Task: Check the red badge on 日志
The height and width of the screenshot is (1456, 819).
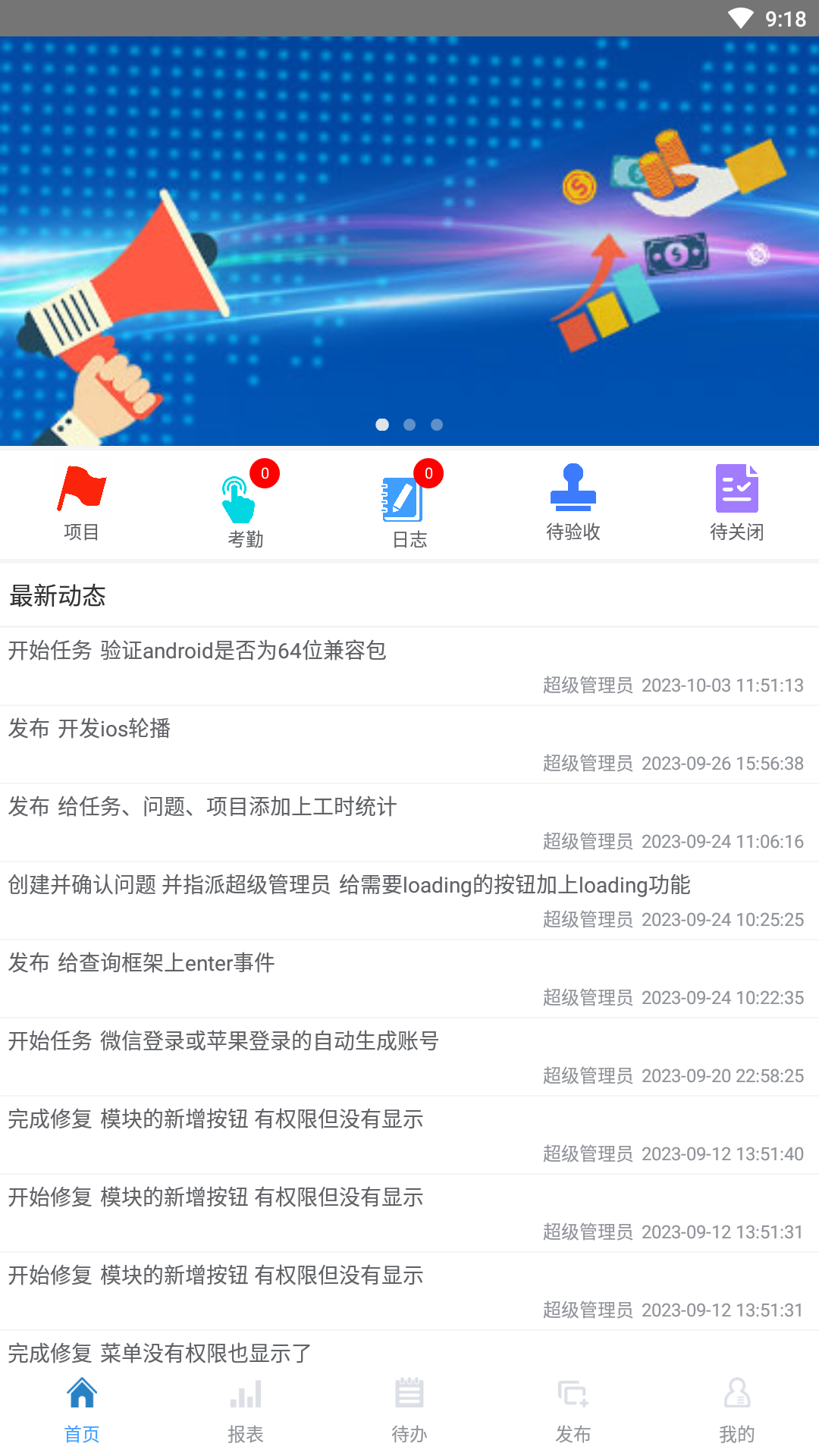Action: [x=429, y=472]
